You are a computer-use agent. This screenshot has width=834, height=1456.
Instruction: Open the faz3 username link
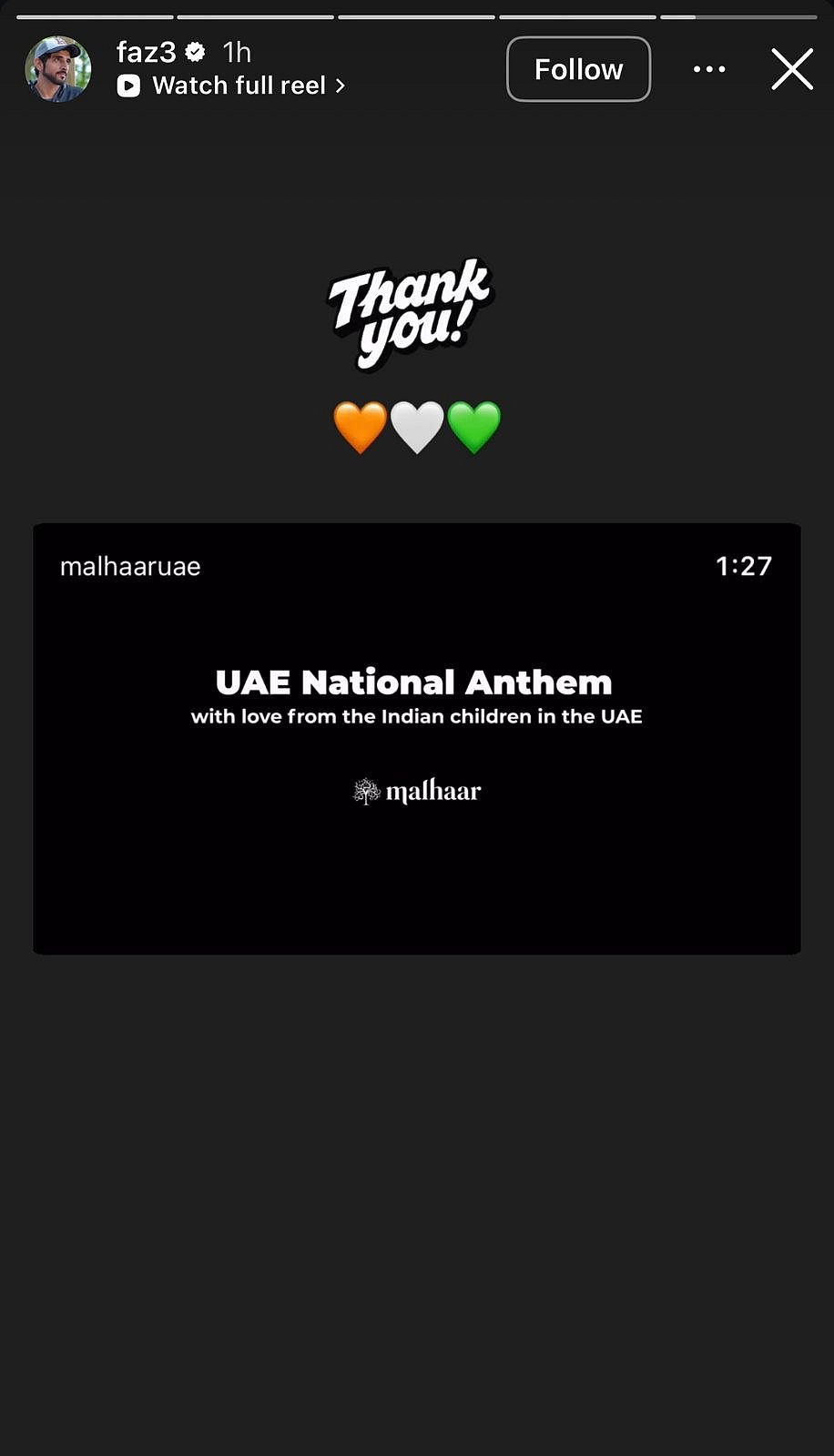point(146,53)
